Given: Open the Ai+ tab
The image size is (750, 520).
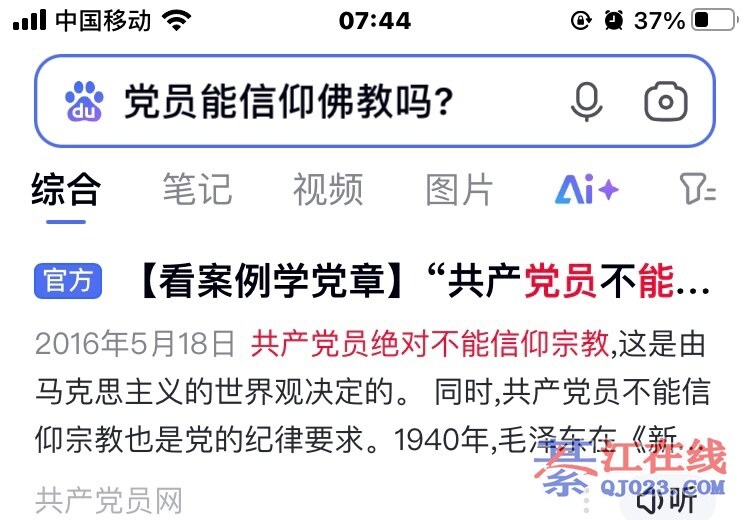Looking at the screenshot, I should 587,189.
